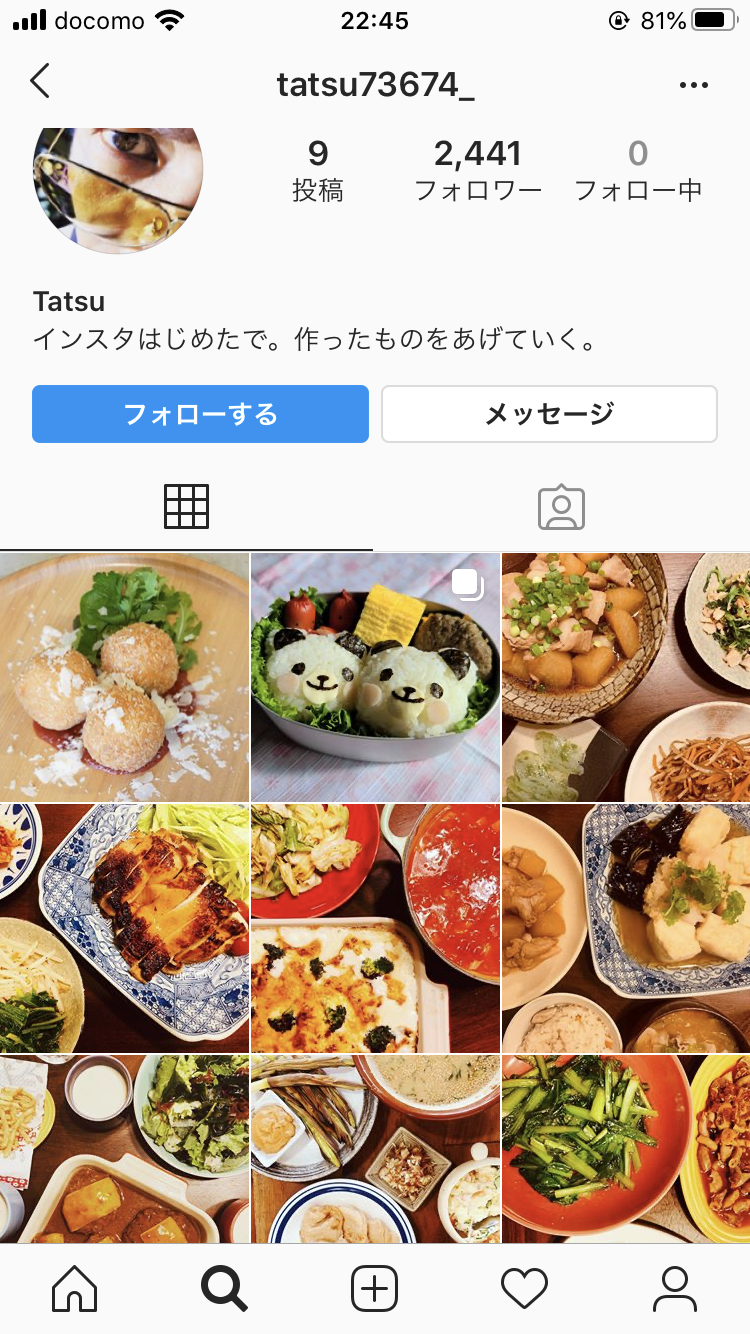750x1334 pixels.
Task: Open the panda bento post
Action: click(x=375, y=677)
